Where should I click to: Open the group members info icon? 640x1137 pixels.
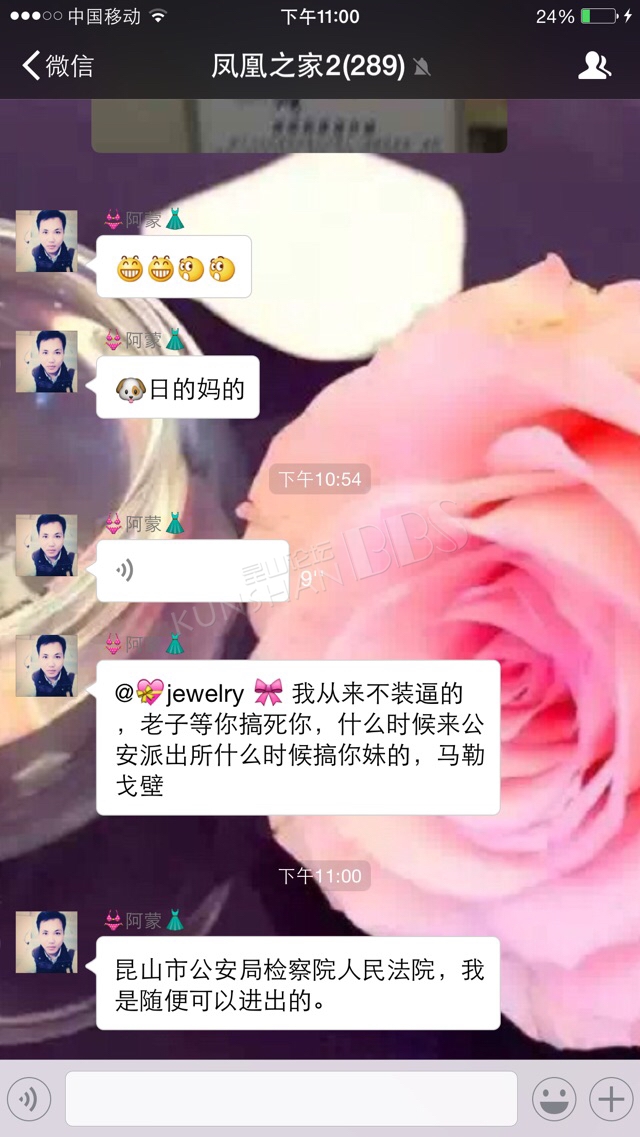click(594, 66)
